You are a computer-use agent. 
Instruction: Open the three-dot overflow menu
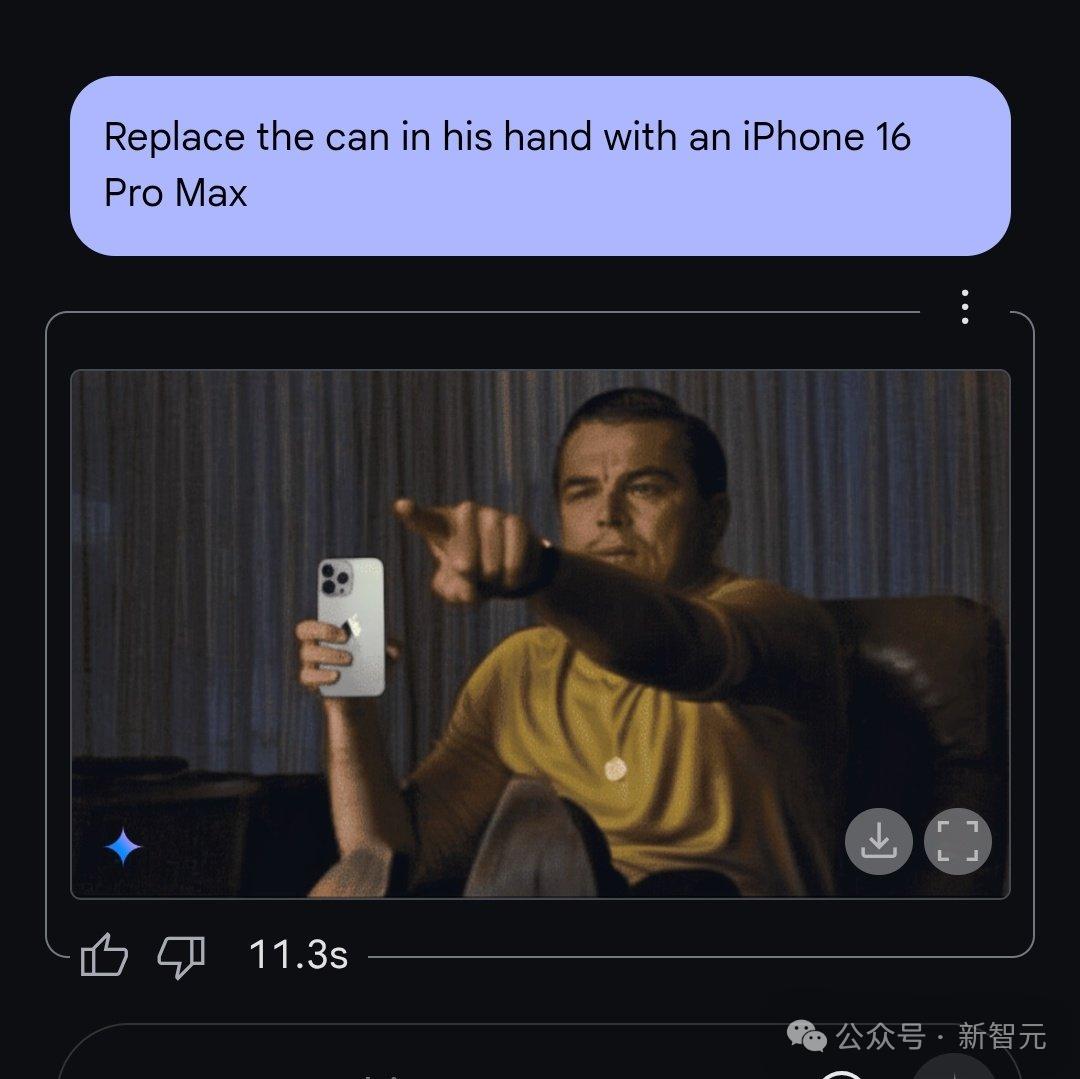964,306
